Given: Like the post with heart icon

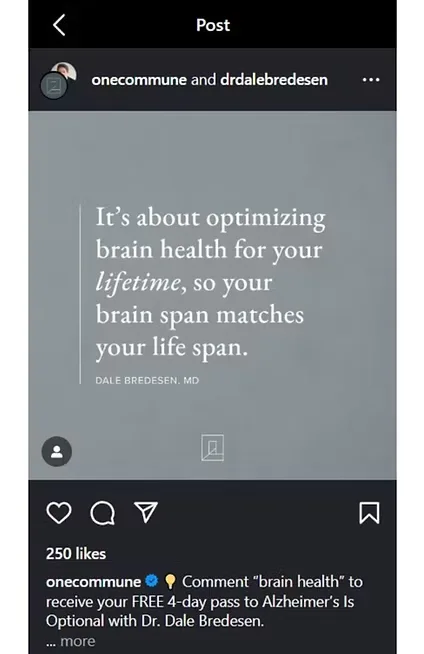Looking at the screenshot, I should click(x=59, y=513).
